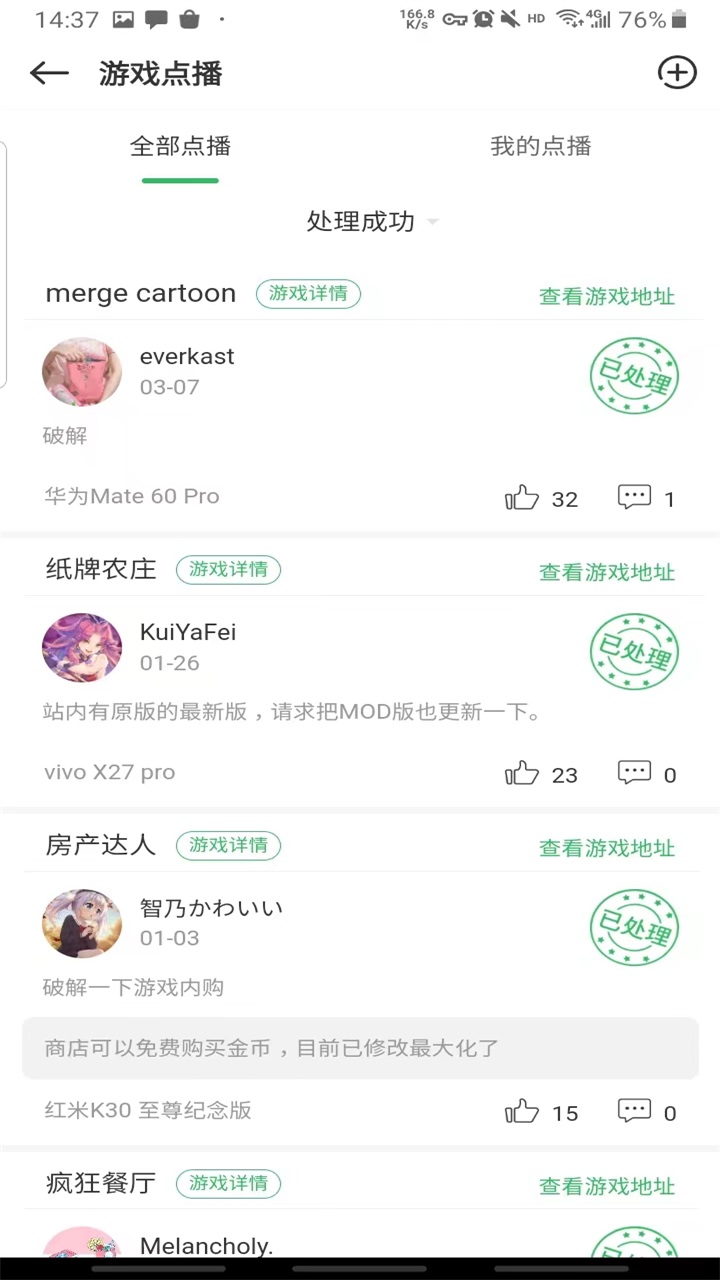Tap the 已处理 stamp on KuiYaFei's request
The height and width of the screenshot is (1280, 720).
[x=634, y=652]
